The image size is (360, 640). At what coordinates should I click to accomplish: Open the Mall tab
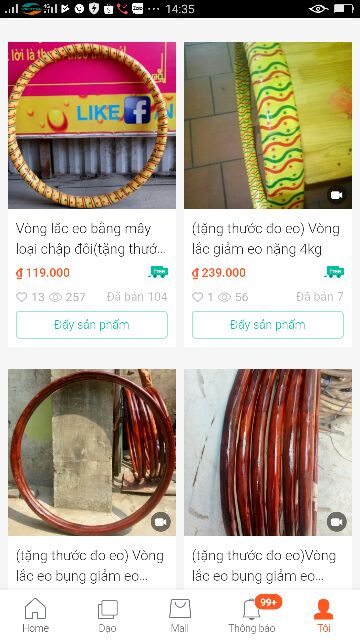click(180, 615)
